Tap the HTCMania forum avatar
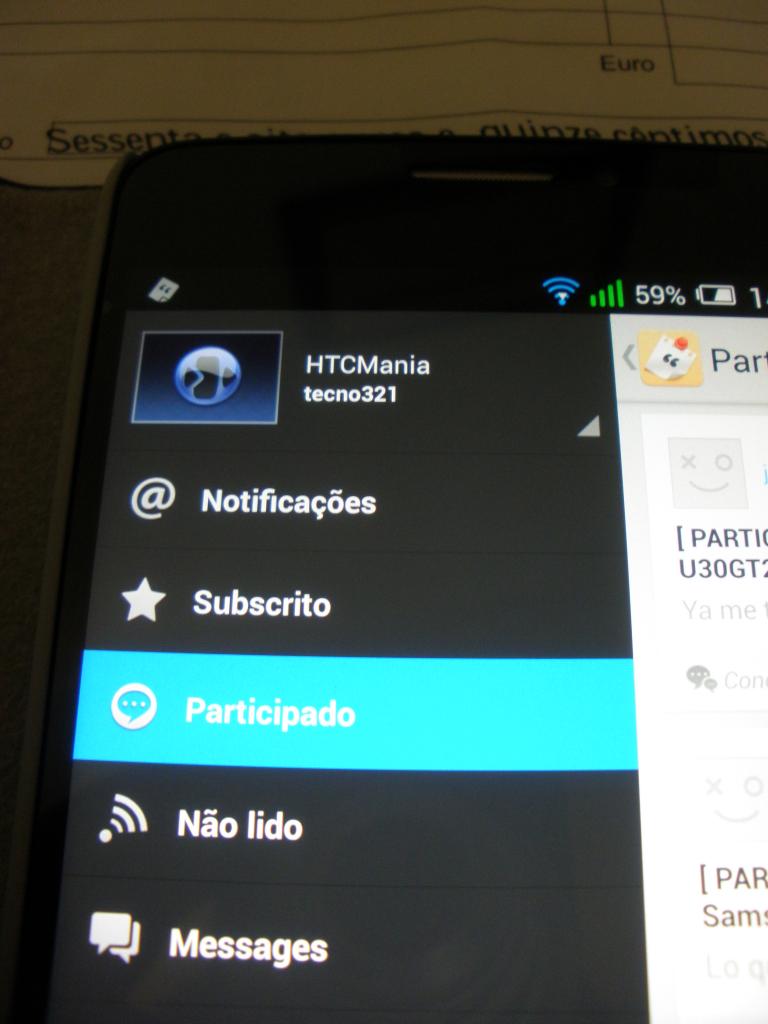Screen dimensions: 768x1024 (x=207, y=377)
